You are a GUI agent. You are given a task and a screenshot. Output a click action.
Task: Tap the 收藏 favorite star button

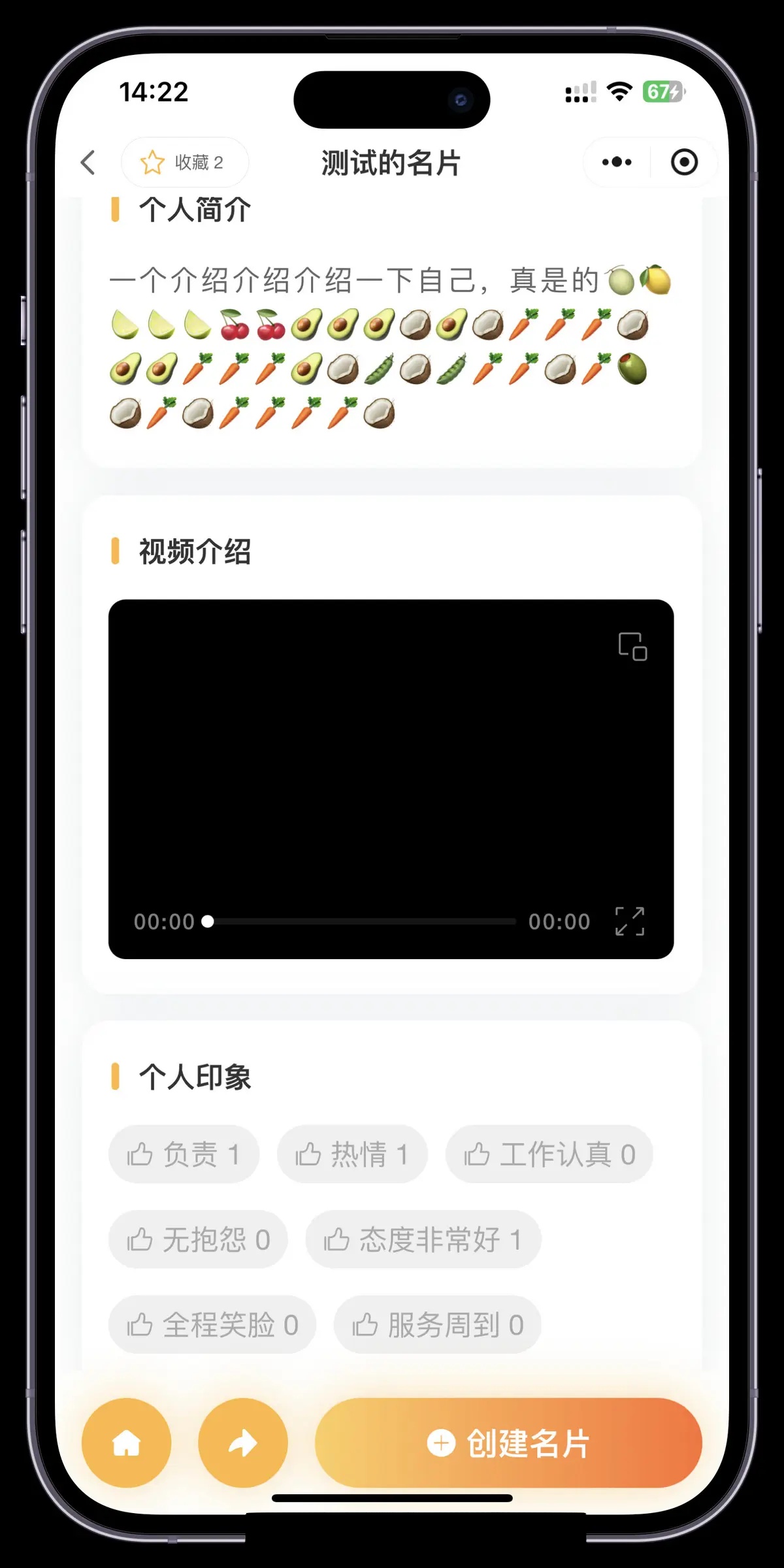pos(184,162)
